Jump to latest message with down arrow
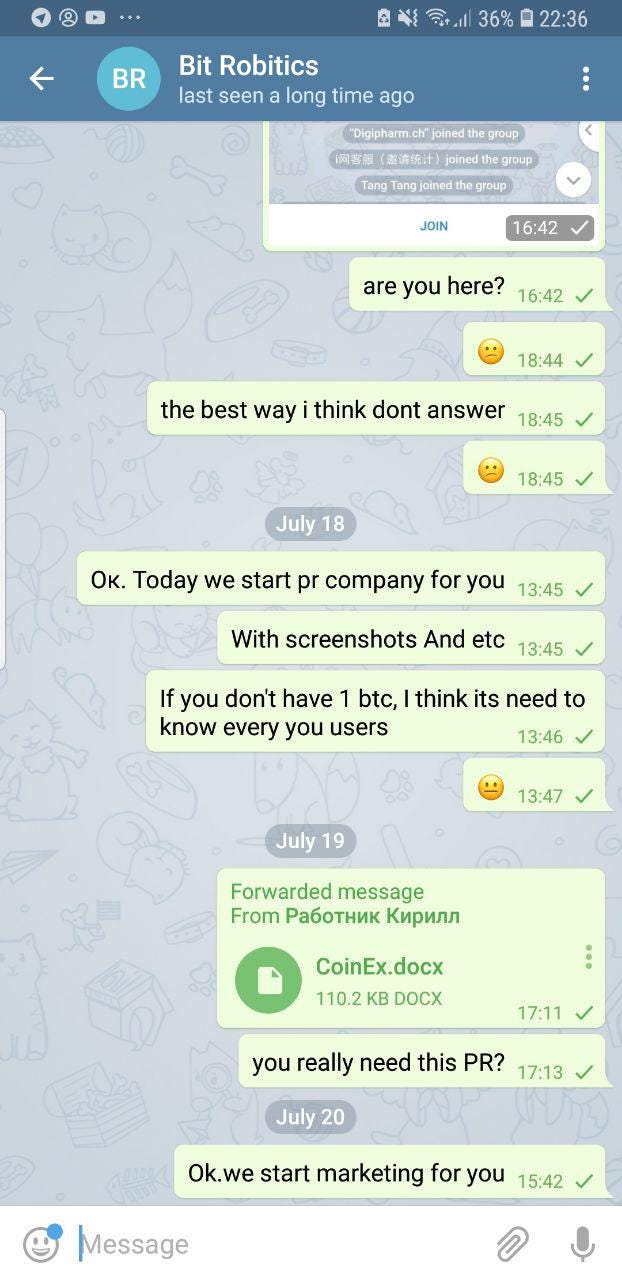The width and height of the screenshot is (622, 1280). pos(573,181)
